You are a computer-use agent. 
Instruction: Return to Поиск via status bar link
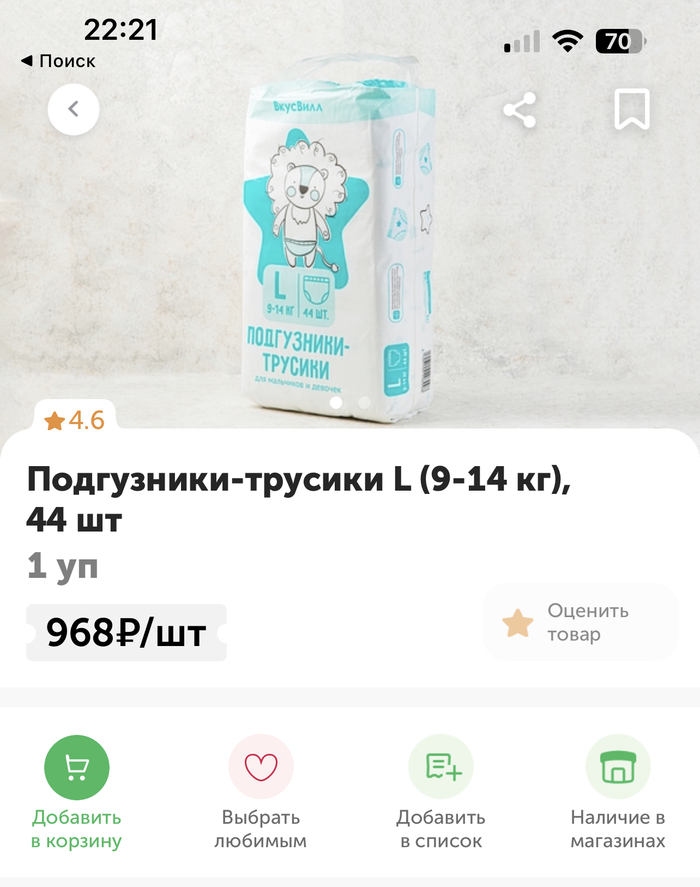pyautogui.click(x=58, y=61)
